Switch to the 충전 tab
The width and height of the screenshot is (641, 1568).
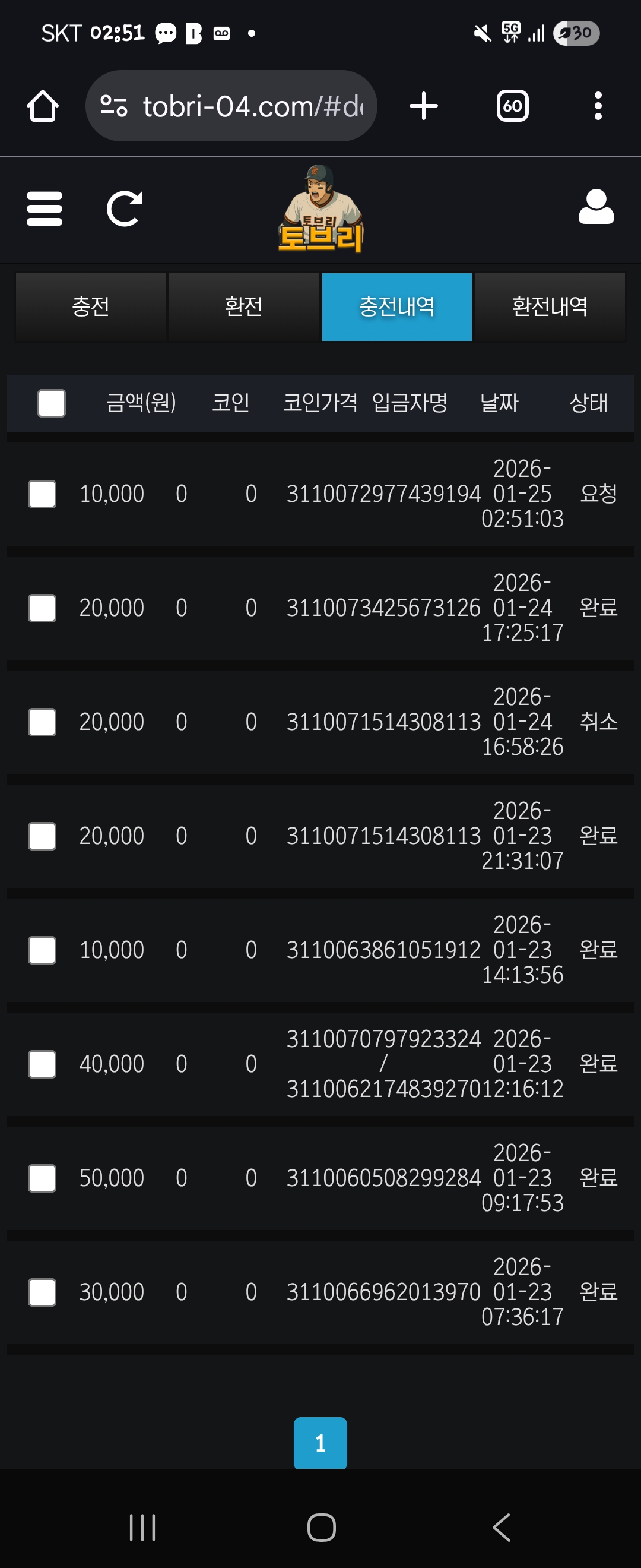coord(91,306)
